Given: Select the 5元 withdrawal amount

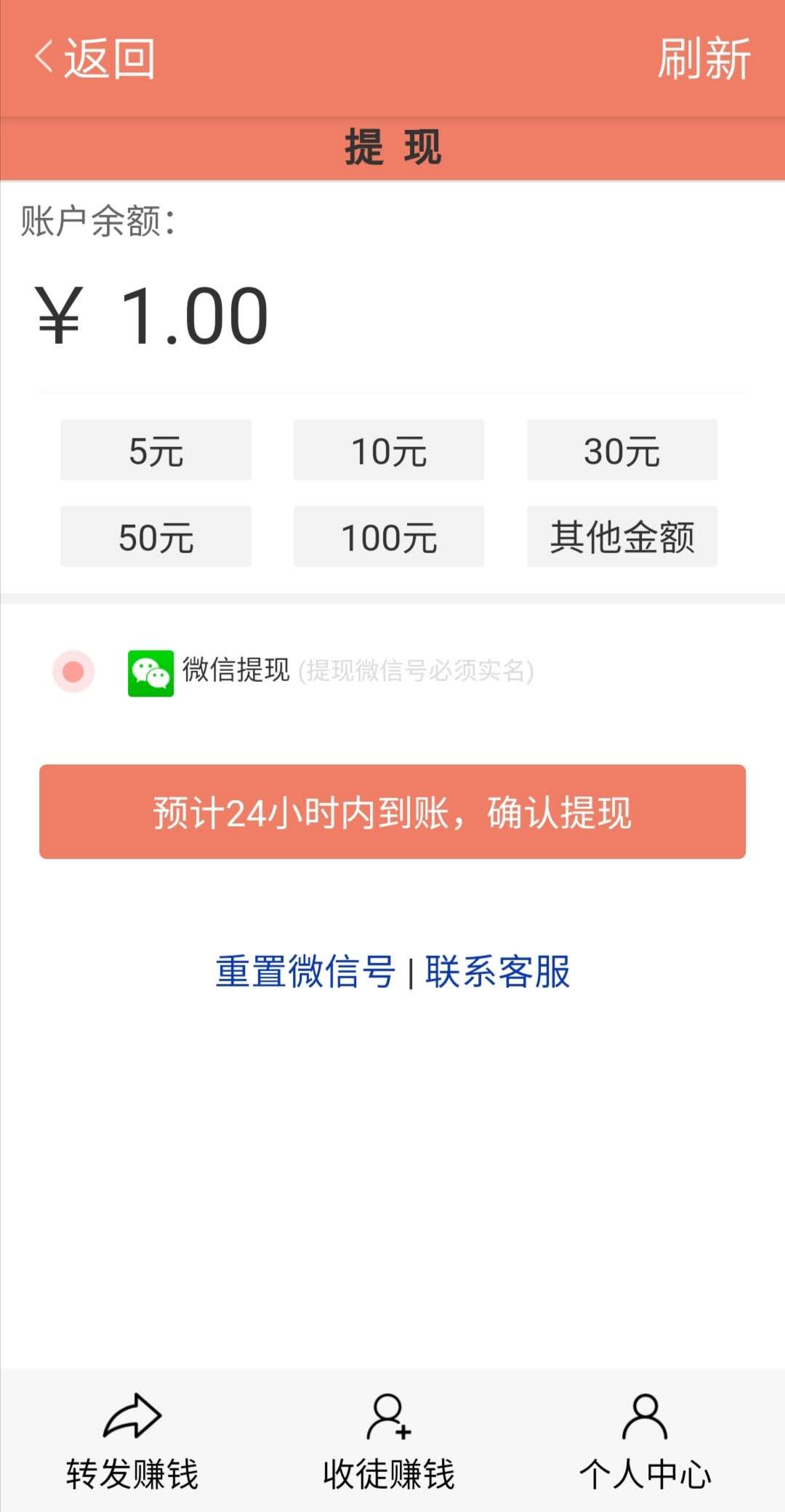Looking at the screenshot, I should [156, 450].
